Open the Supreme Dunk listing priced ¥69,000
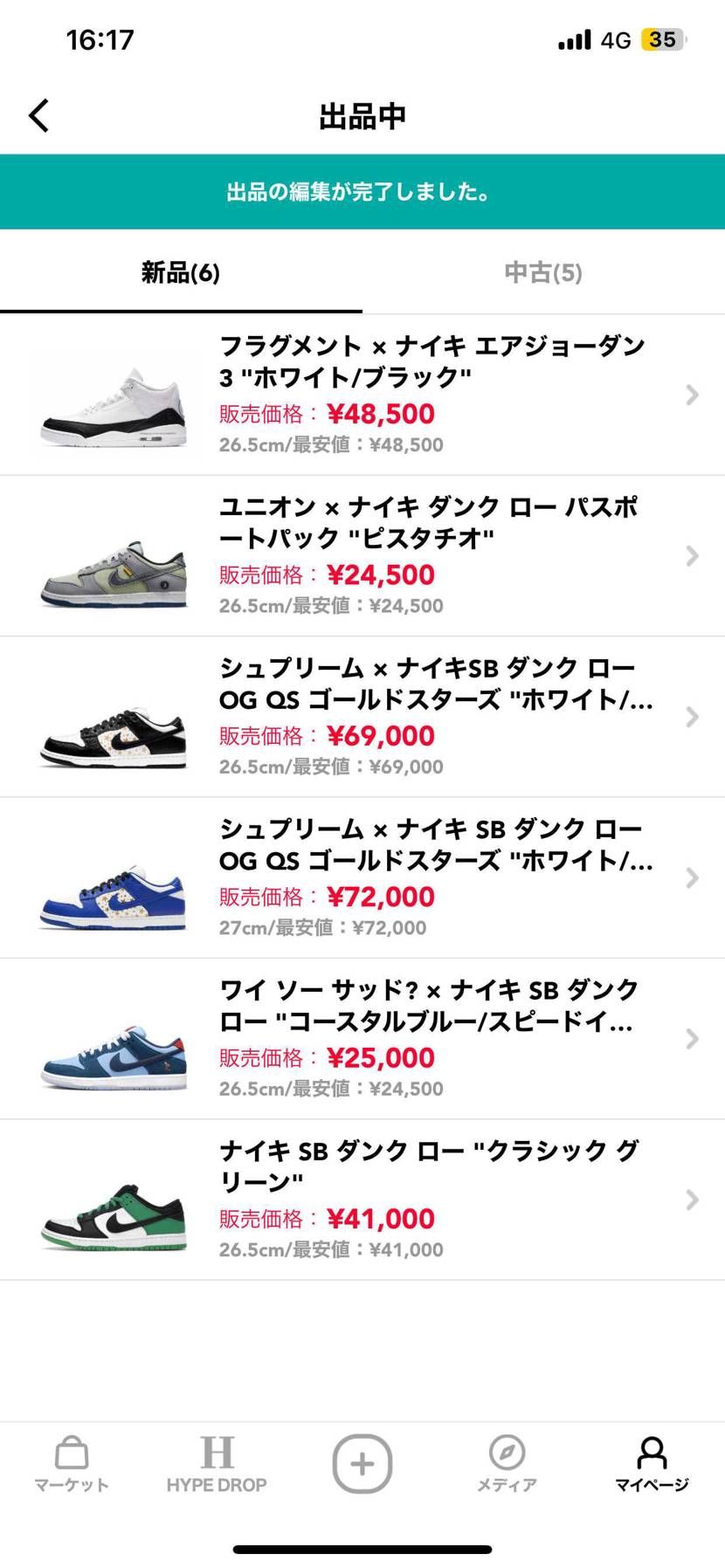725x1568 pixels. tap(362, 716)
